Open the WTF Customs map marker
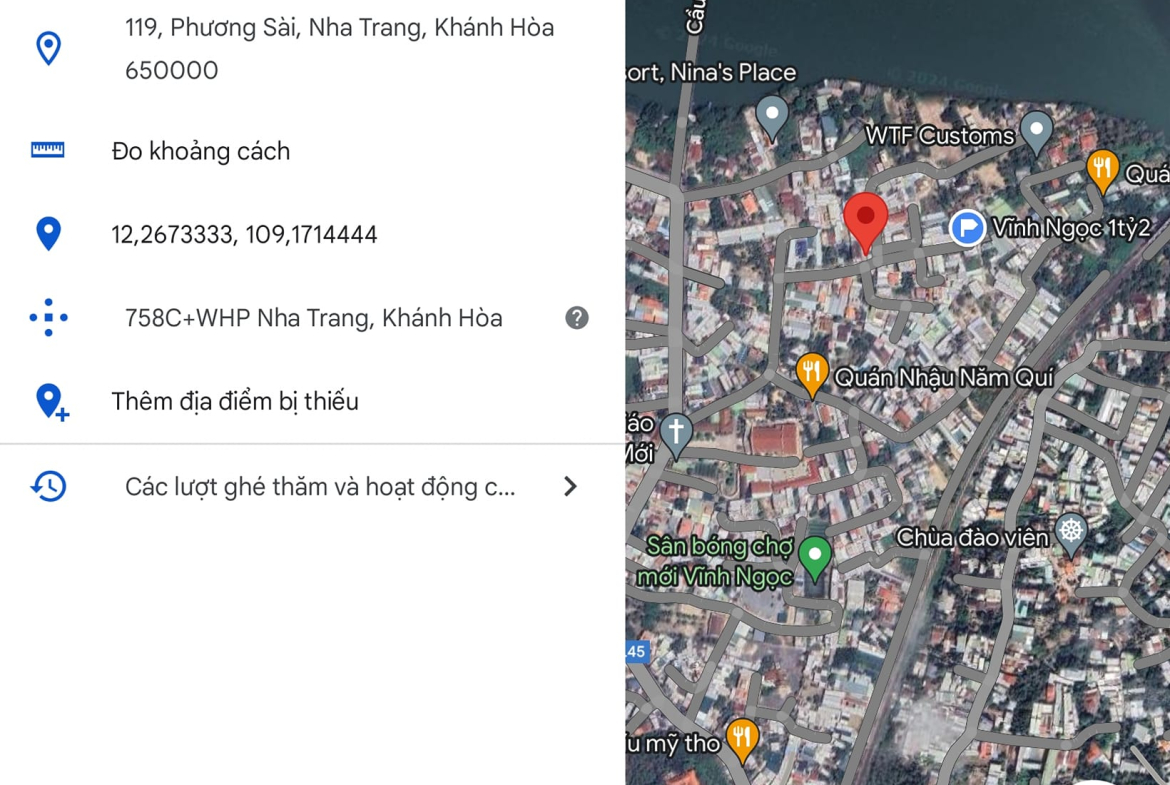 coord(1036,130)
